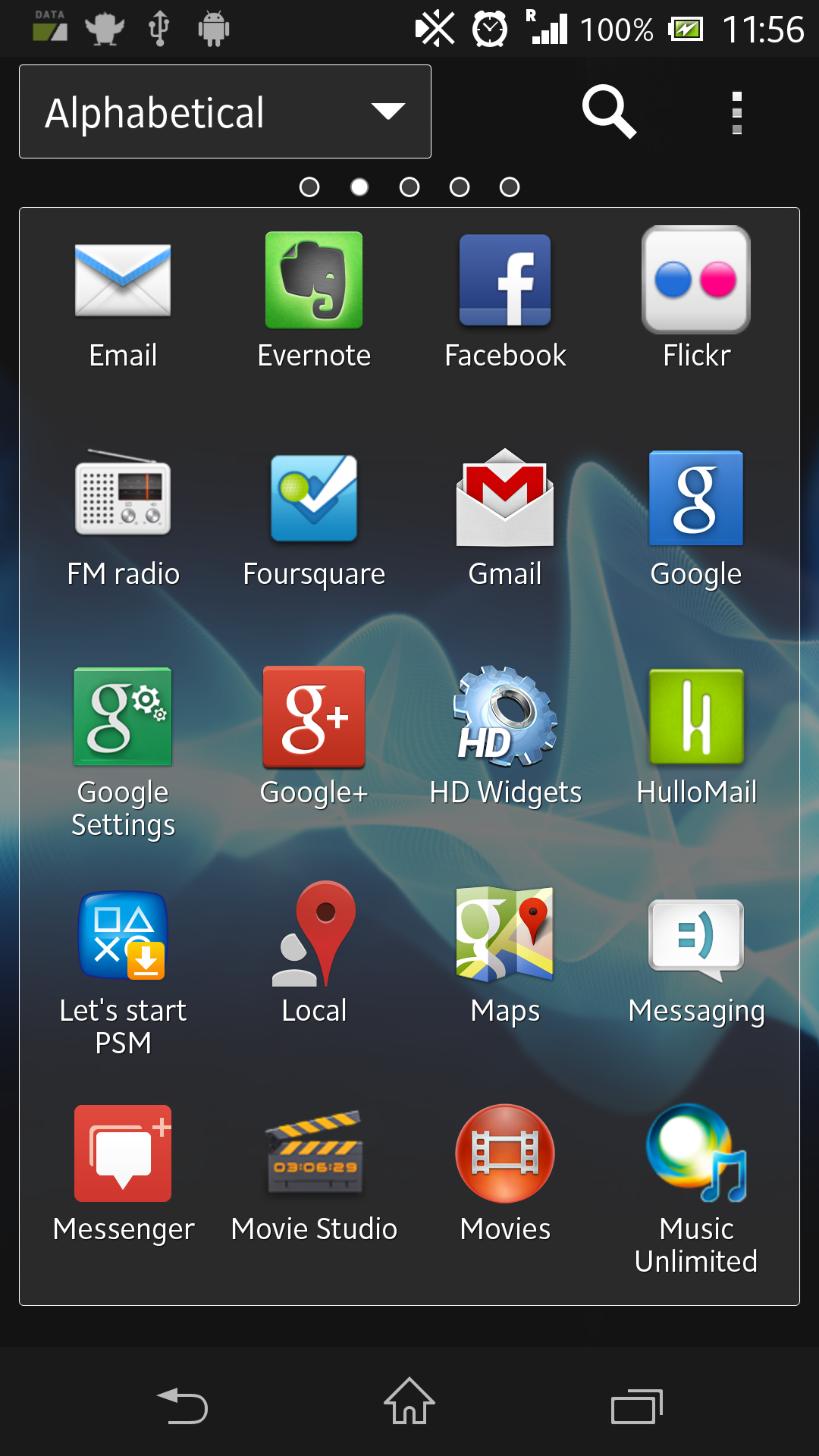
Task: Expand the Alphabetical sort dropdown
Action: (x=225, y=111)
